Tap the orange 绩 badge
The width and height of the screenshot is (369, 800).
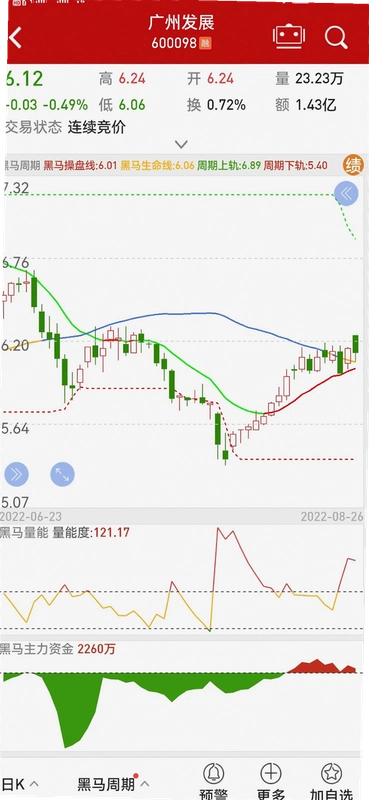[x=353, y=165]
